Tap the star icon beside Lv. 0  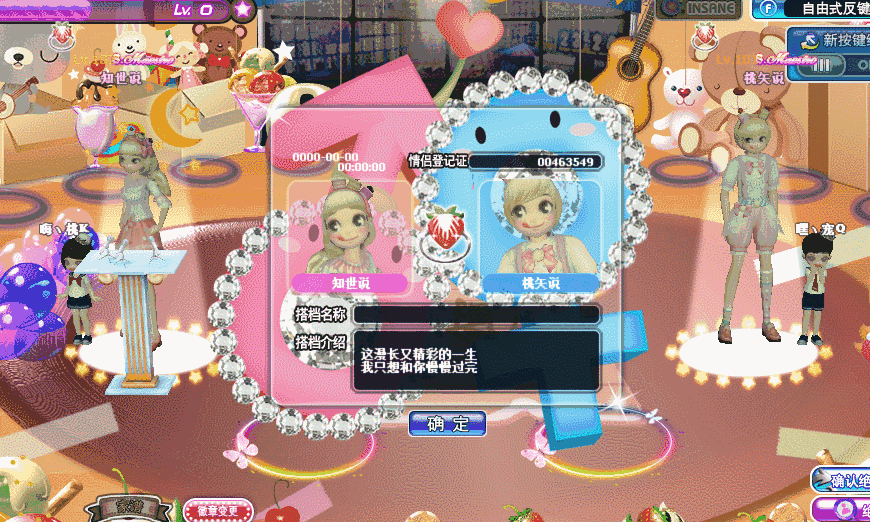243,10
